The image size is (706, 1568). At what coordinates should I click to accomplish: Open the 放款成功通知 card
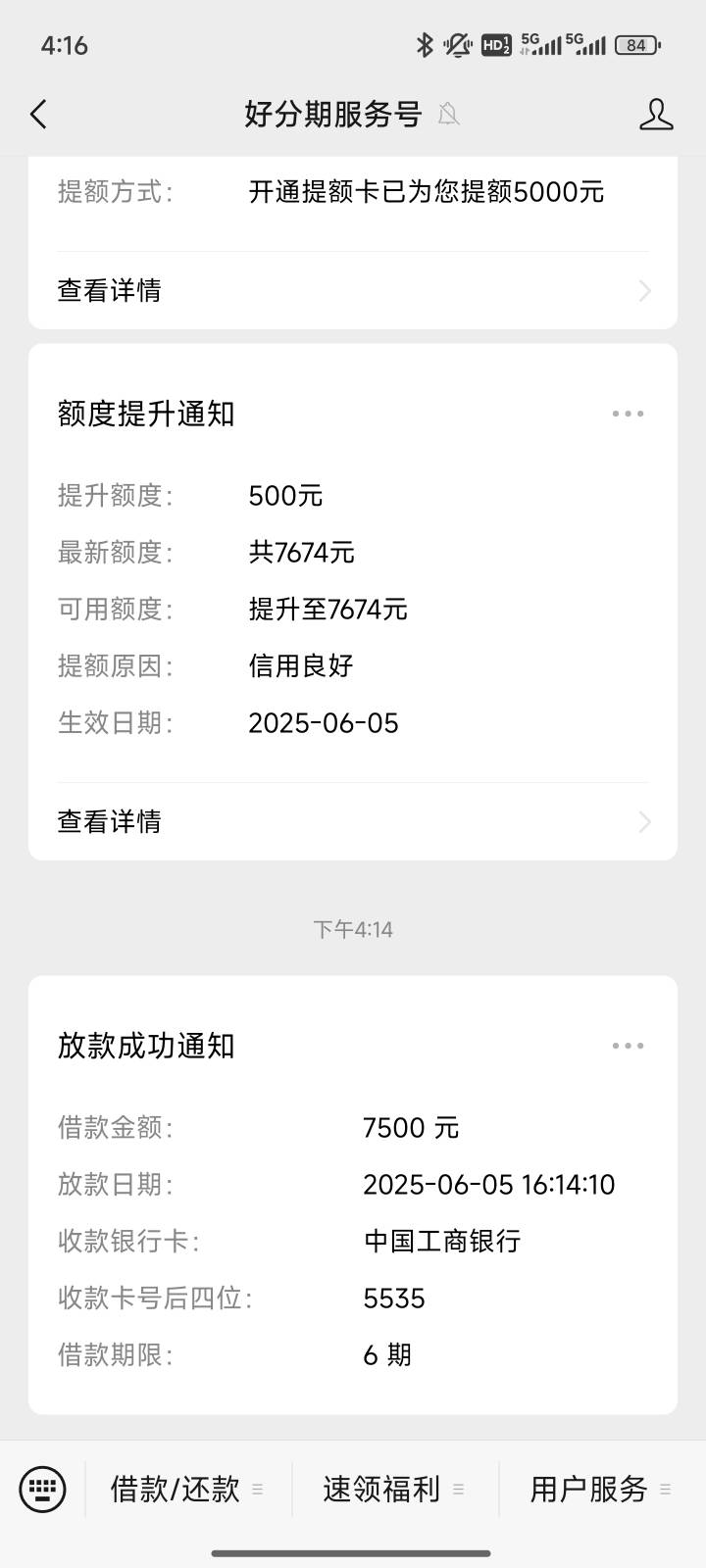pos(353,1195)
